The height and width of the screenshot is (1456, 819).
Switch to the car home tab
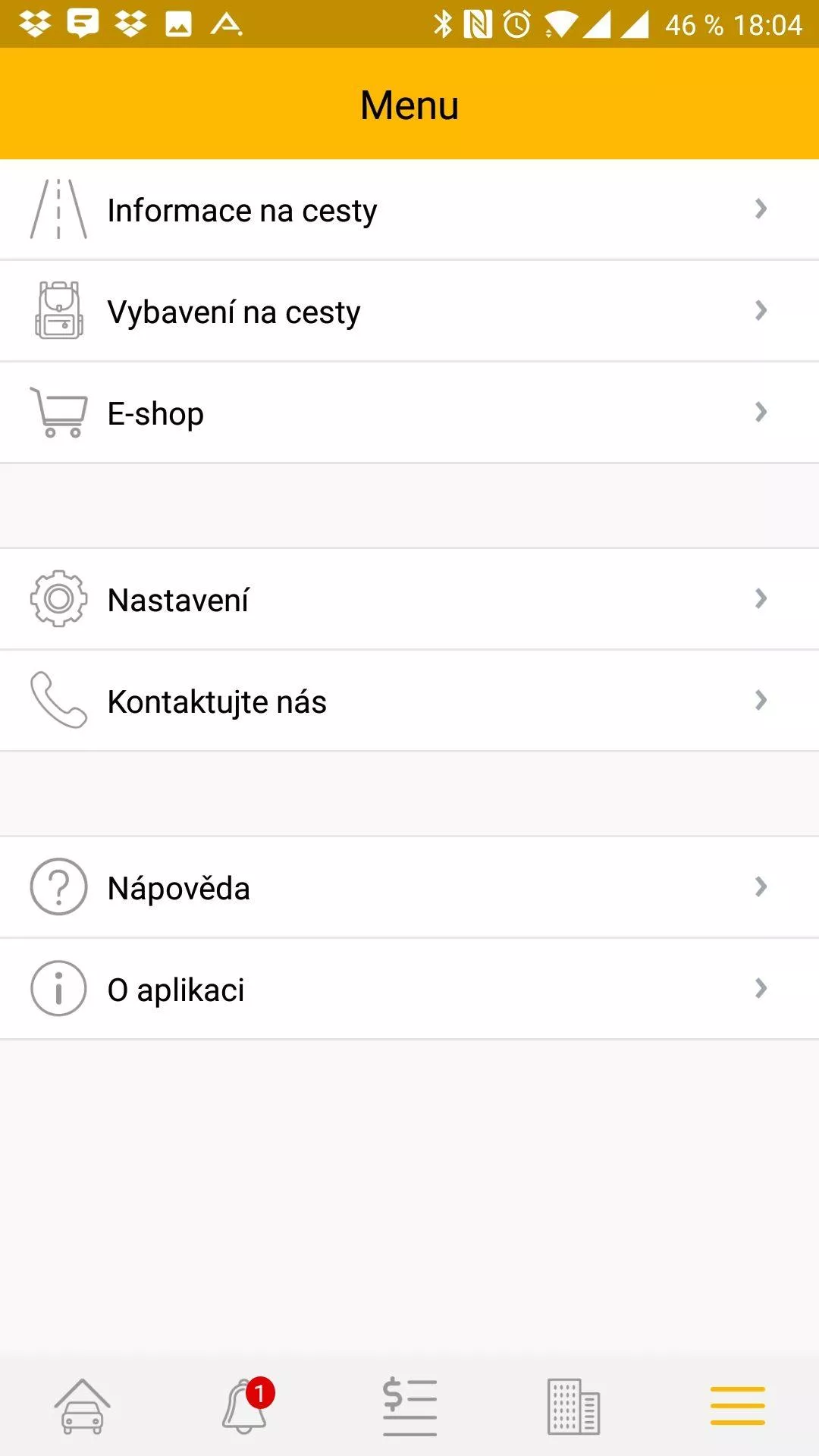point(82,1407)
